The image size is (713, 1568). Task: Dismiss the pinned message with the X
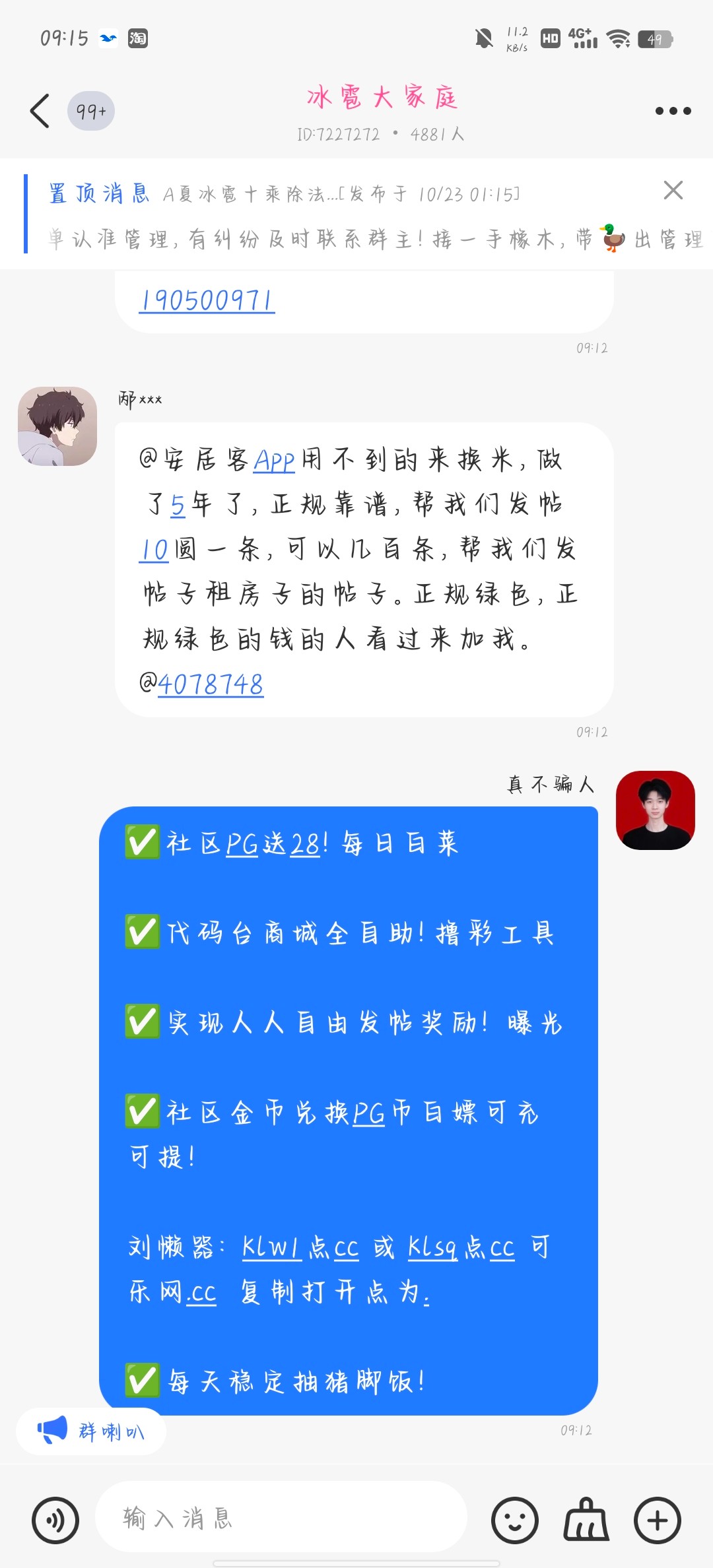(673, 191)
